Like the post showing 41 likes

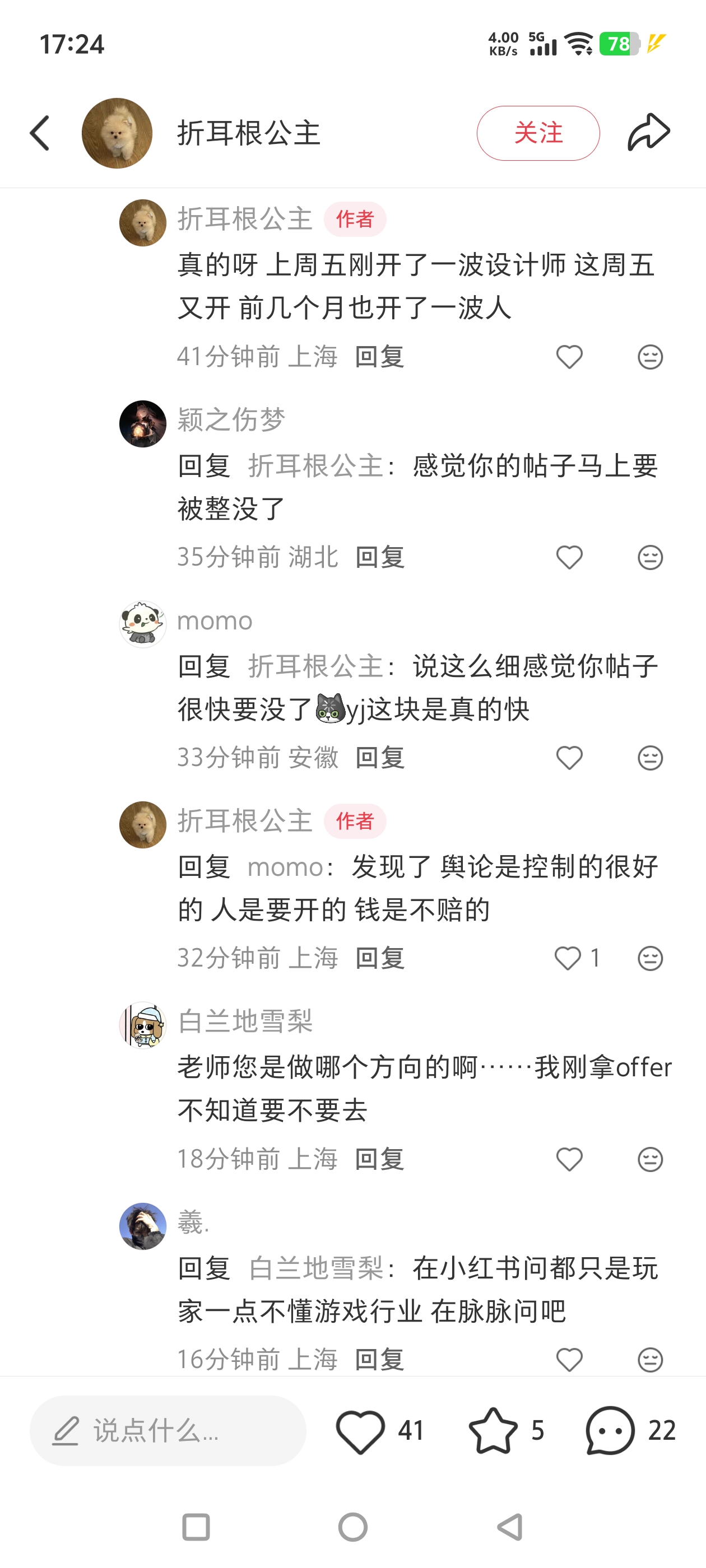361,1430
